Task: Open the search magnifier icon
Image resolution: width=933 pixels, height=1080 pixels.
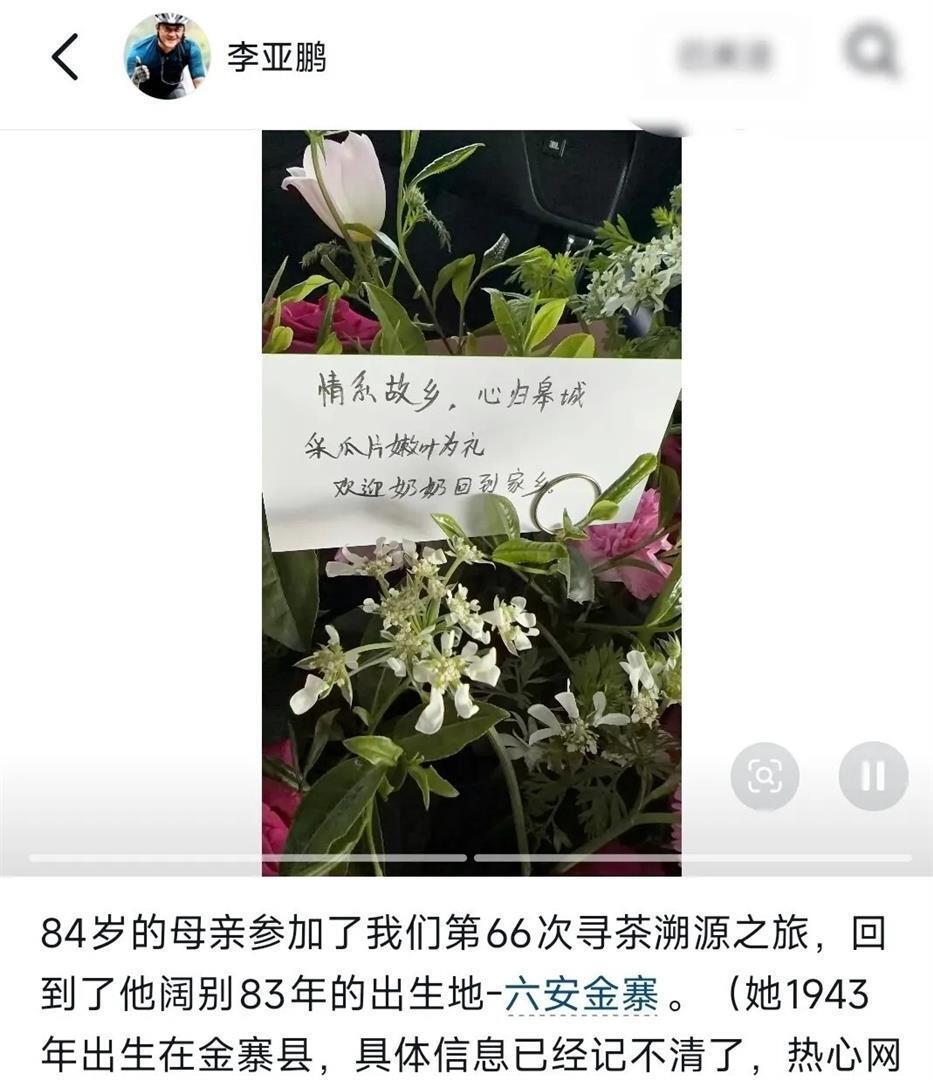Action: coord(873,50)
